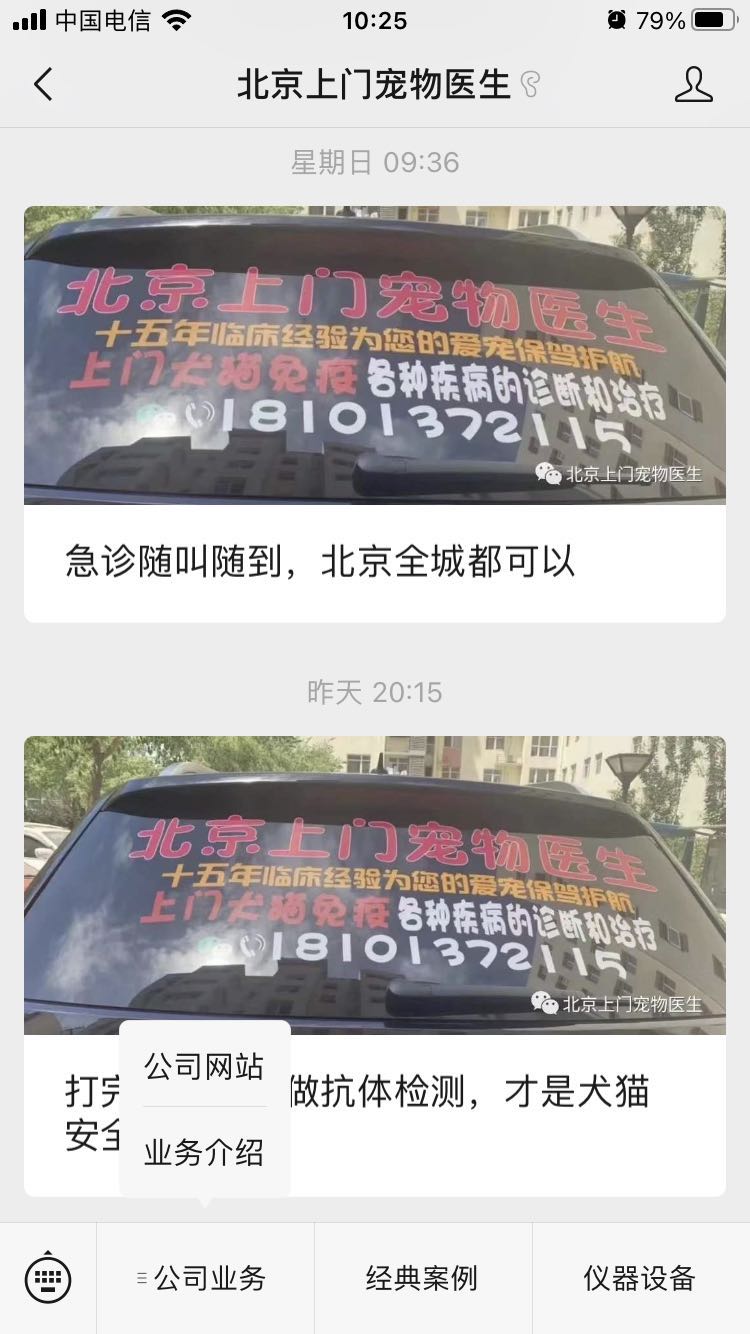
Task: Select 公司网站 from the popup menu
Action: 204,1067
